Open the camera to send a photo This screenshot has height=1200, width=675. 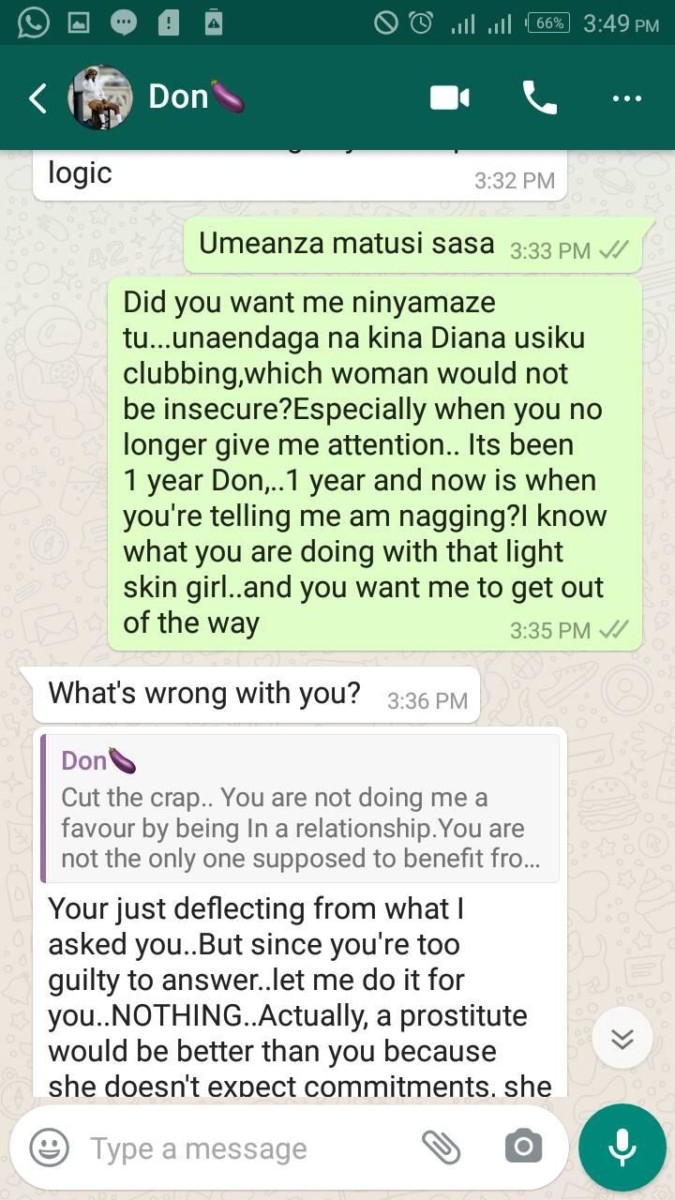pyautogui.click(x=523, y=1147)
